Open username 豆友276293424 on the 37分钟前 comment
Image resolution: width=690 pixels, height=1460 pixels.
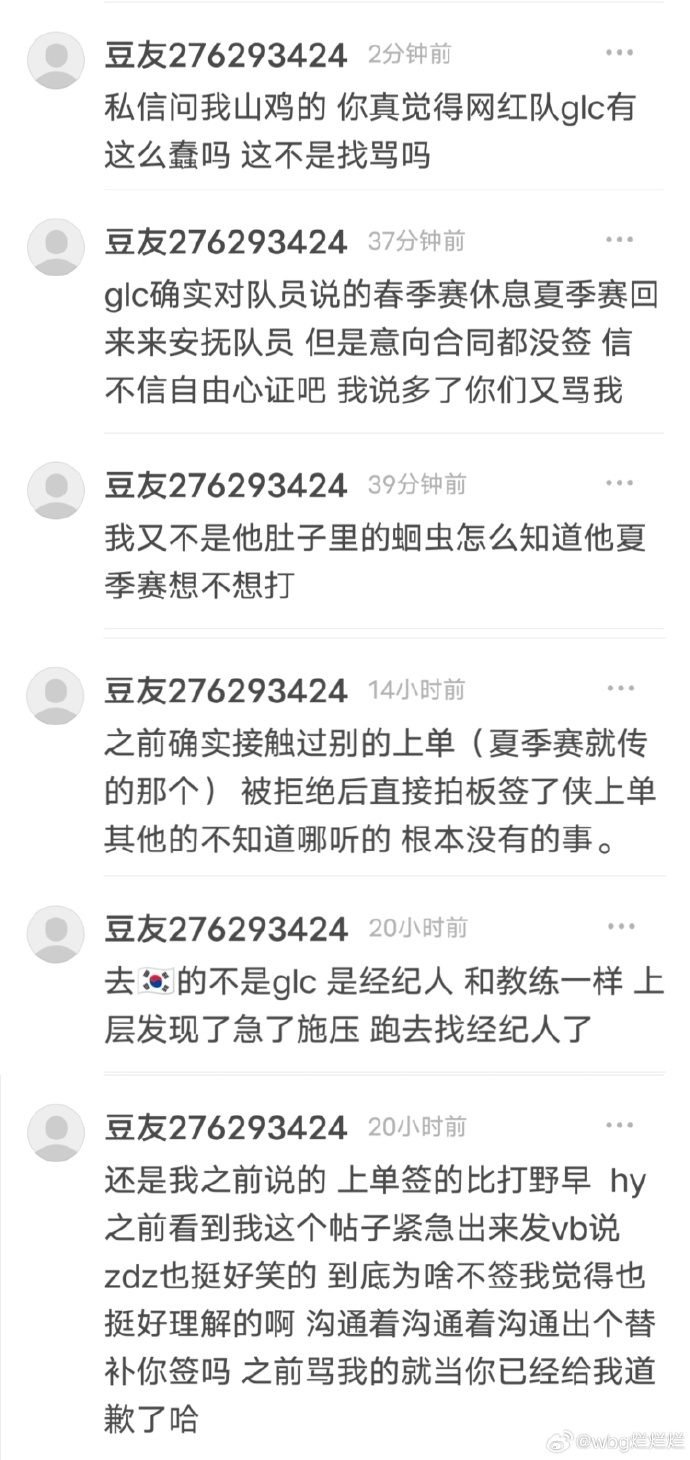(x=226, y=242)
